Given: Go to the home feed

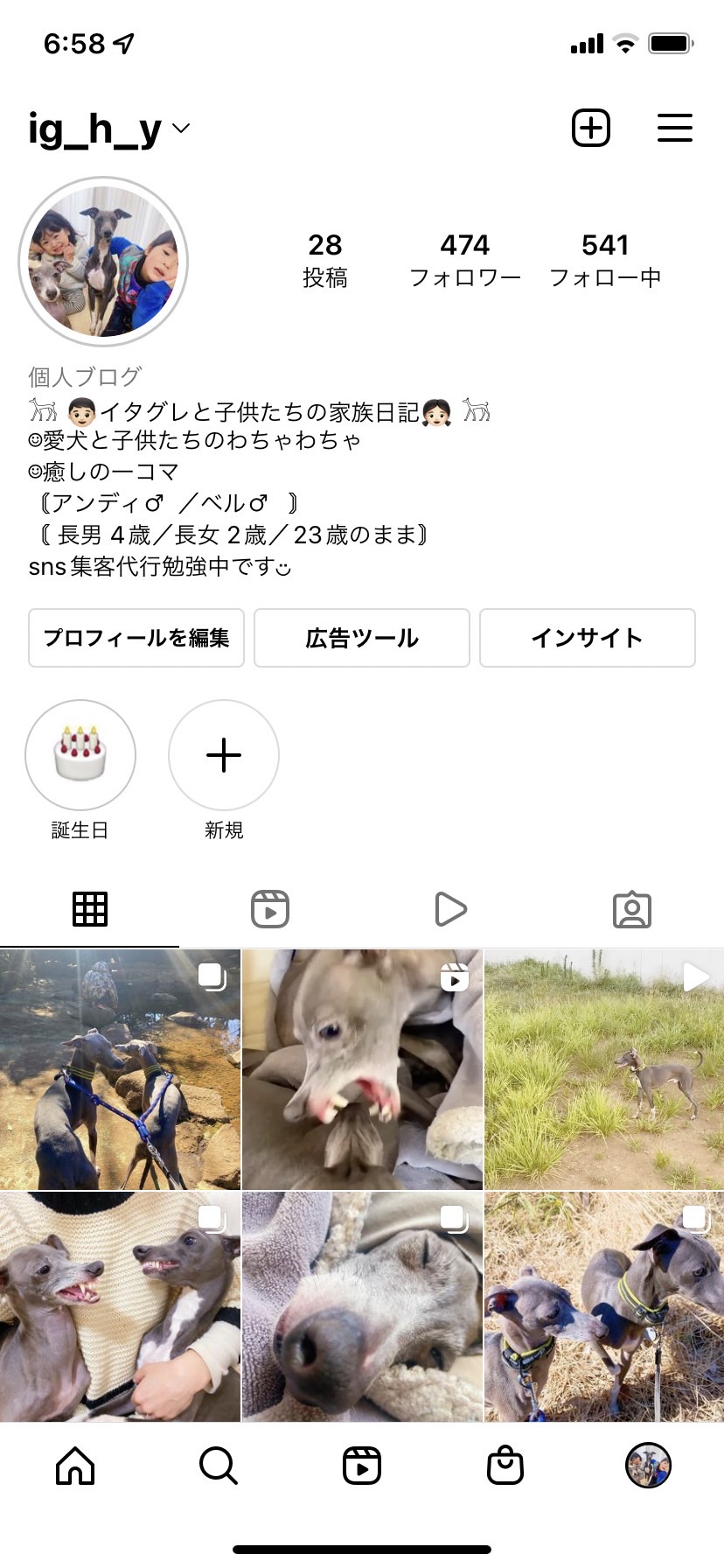Looking at the screenshot, I should click(75, 1465).
